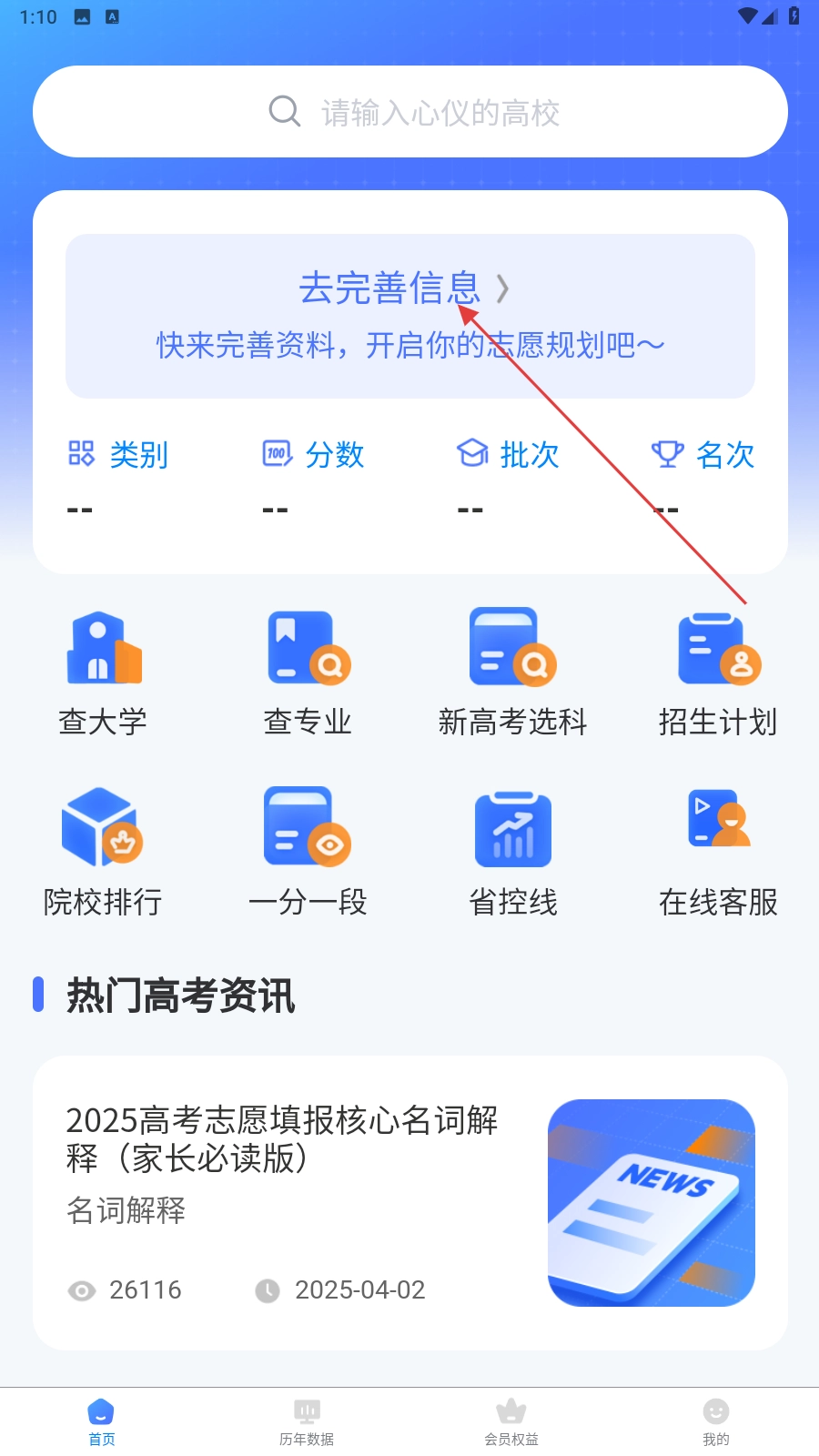The width and height of the screenshot is (819, 1456).
Task: Open 新高考选科 subject selection
Action: point(512,673)
